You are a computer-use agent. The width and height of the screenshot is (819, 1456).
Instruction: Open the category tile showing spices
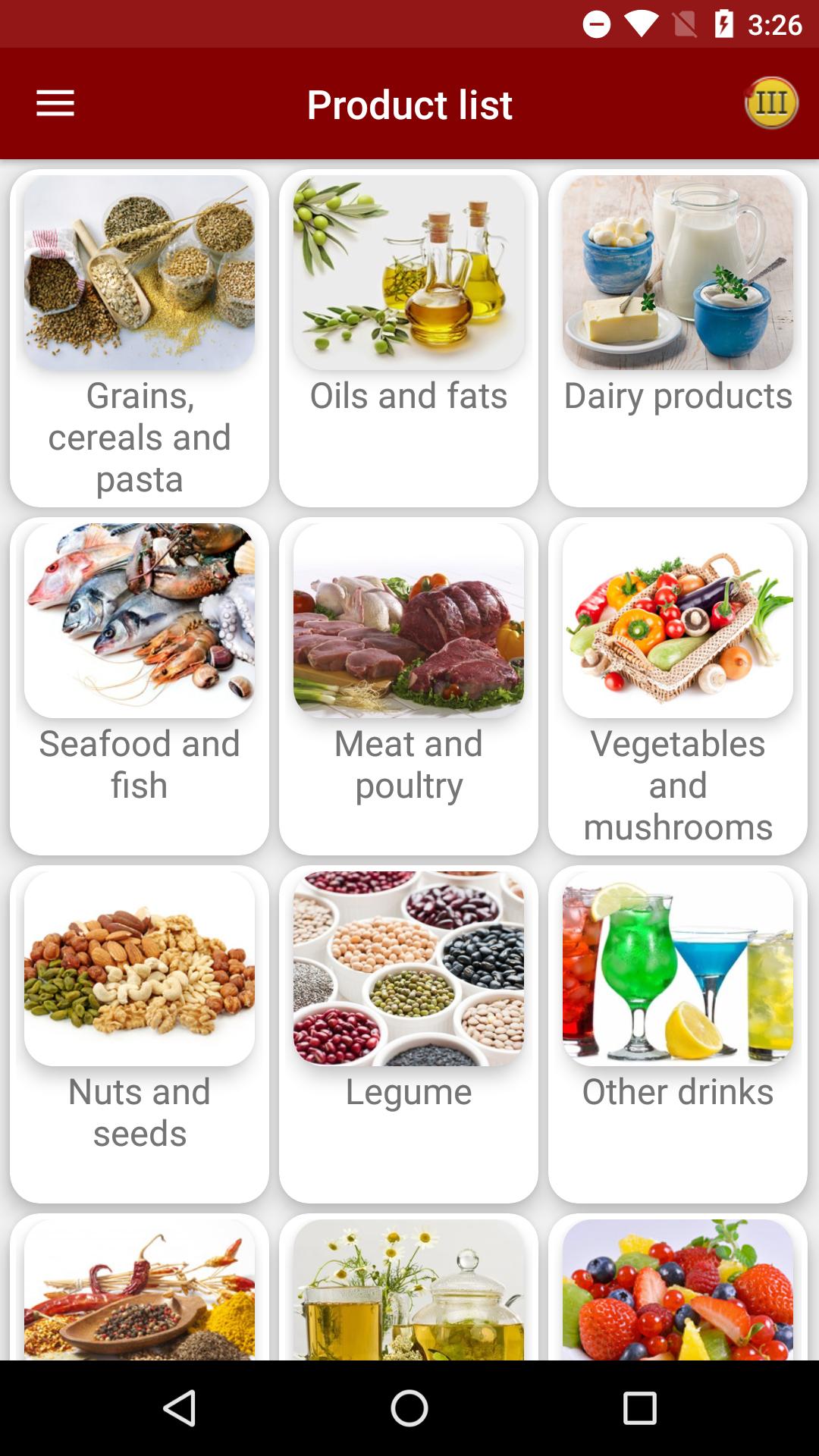(x=140, y=1289)
